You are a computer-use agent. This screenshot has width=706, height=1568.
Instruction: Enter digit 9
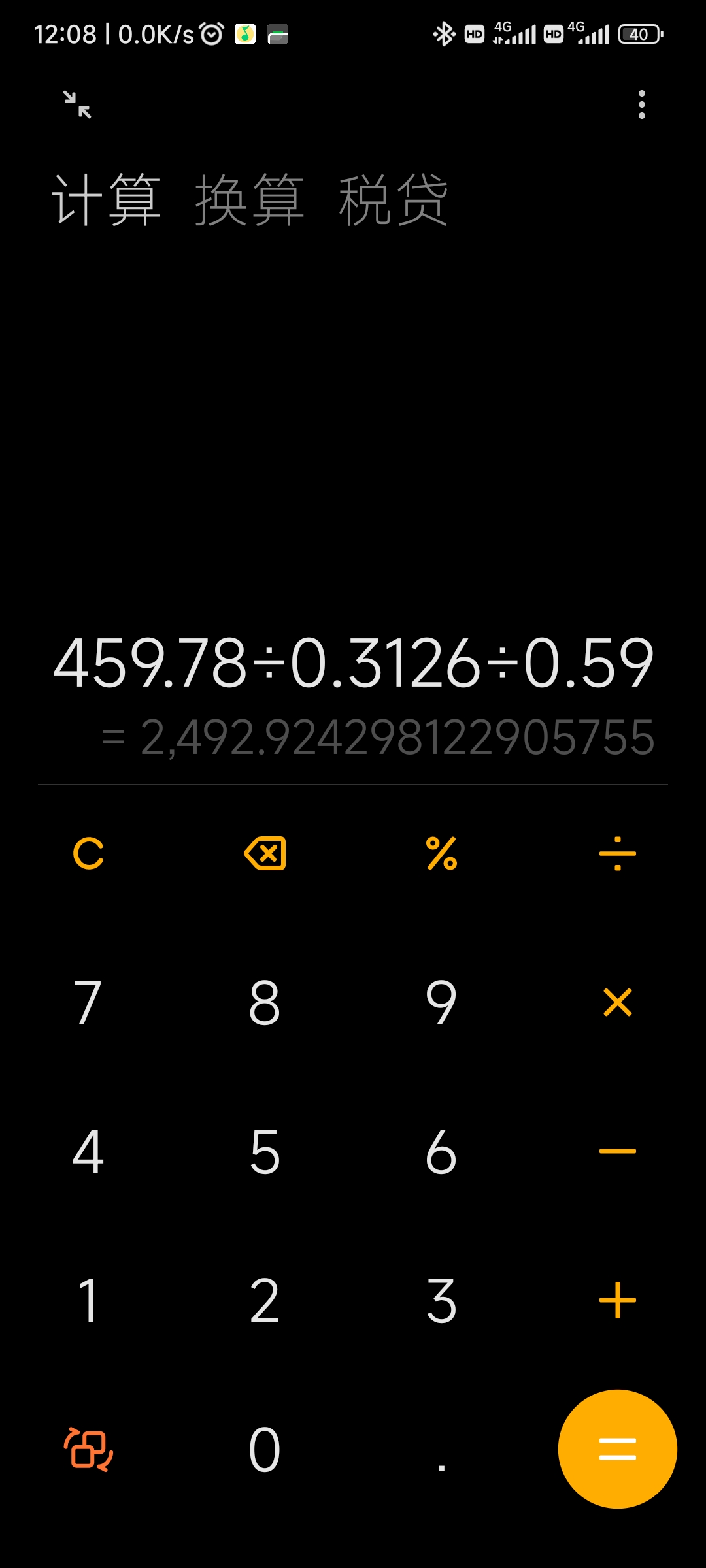tap(441, 1002)
